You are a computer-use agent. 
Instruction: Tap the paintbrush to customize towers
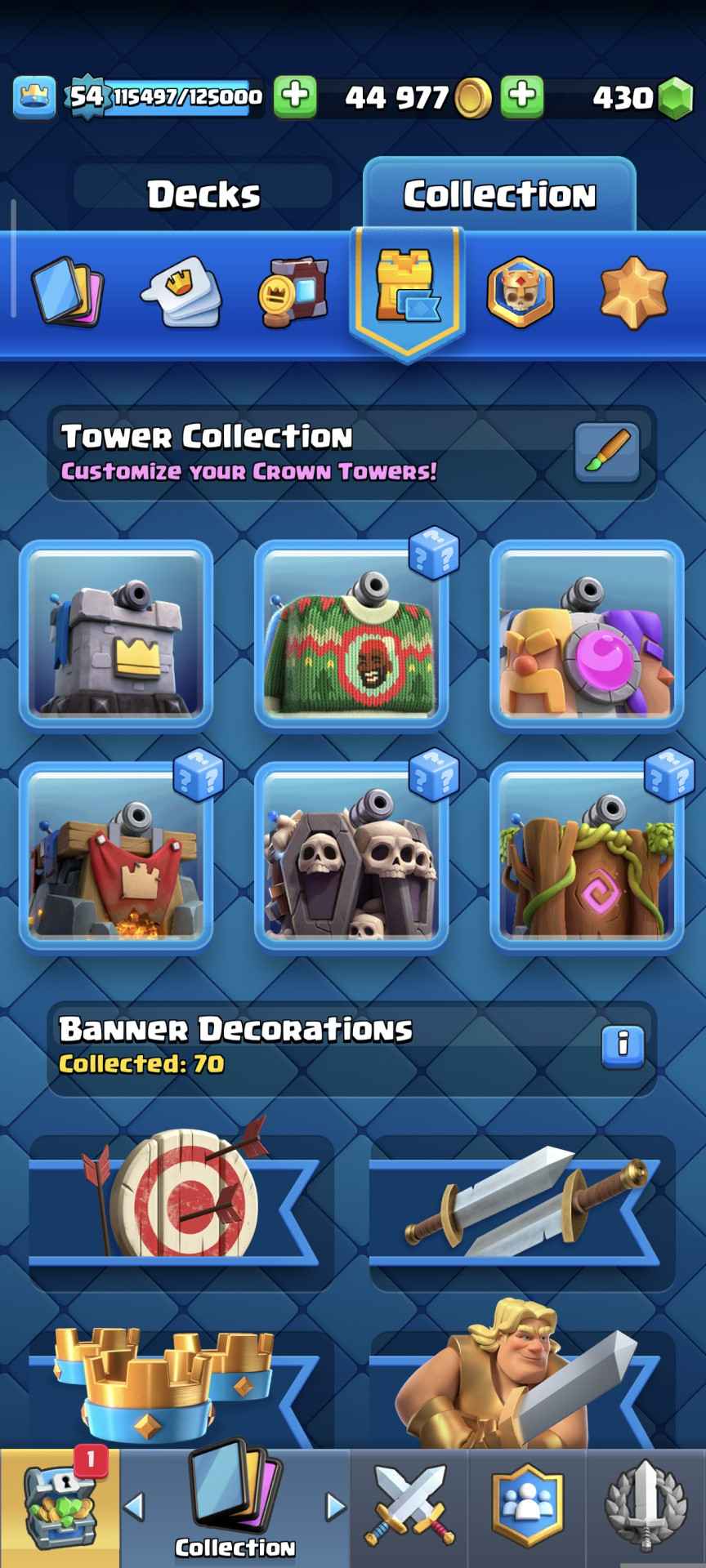pos(606,452)
